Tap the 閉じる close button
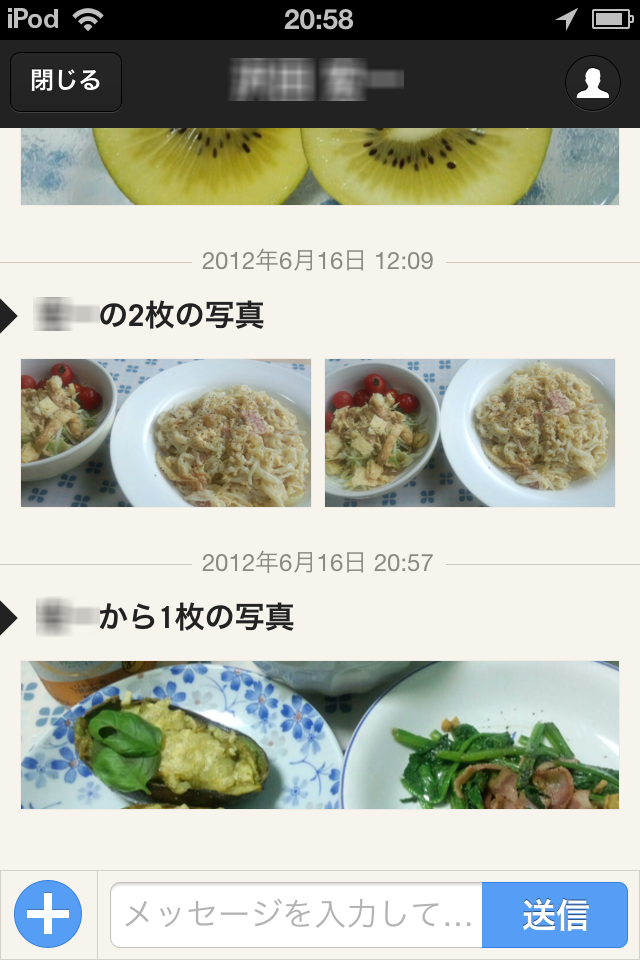Image resolution: width=640 pixels, height=960 pixels. pyautogui.click(x=66, y=81)
